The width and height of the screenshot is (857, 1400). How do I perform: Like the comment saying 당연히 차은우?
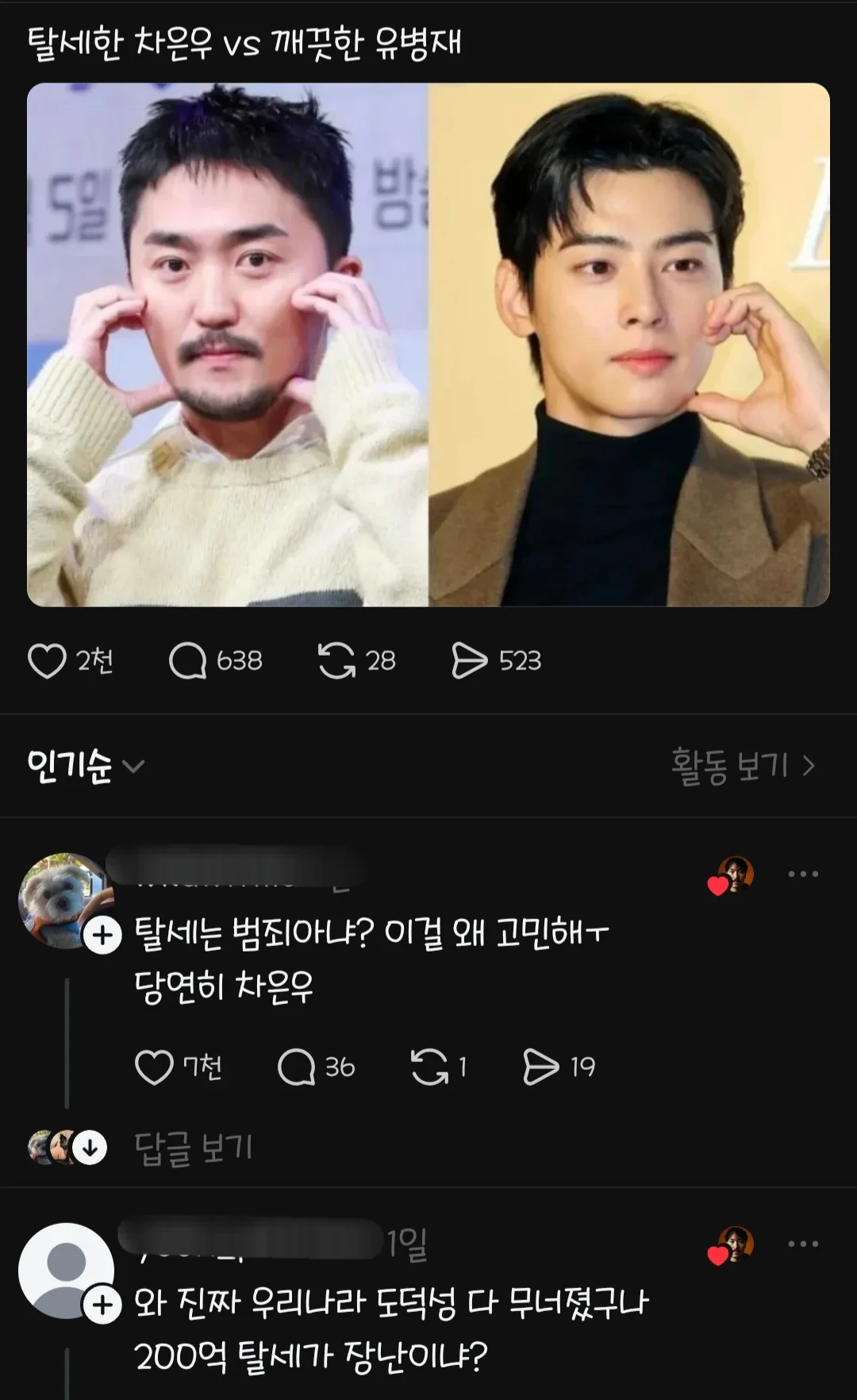pos(154,1067)
